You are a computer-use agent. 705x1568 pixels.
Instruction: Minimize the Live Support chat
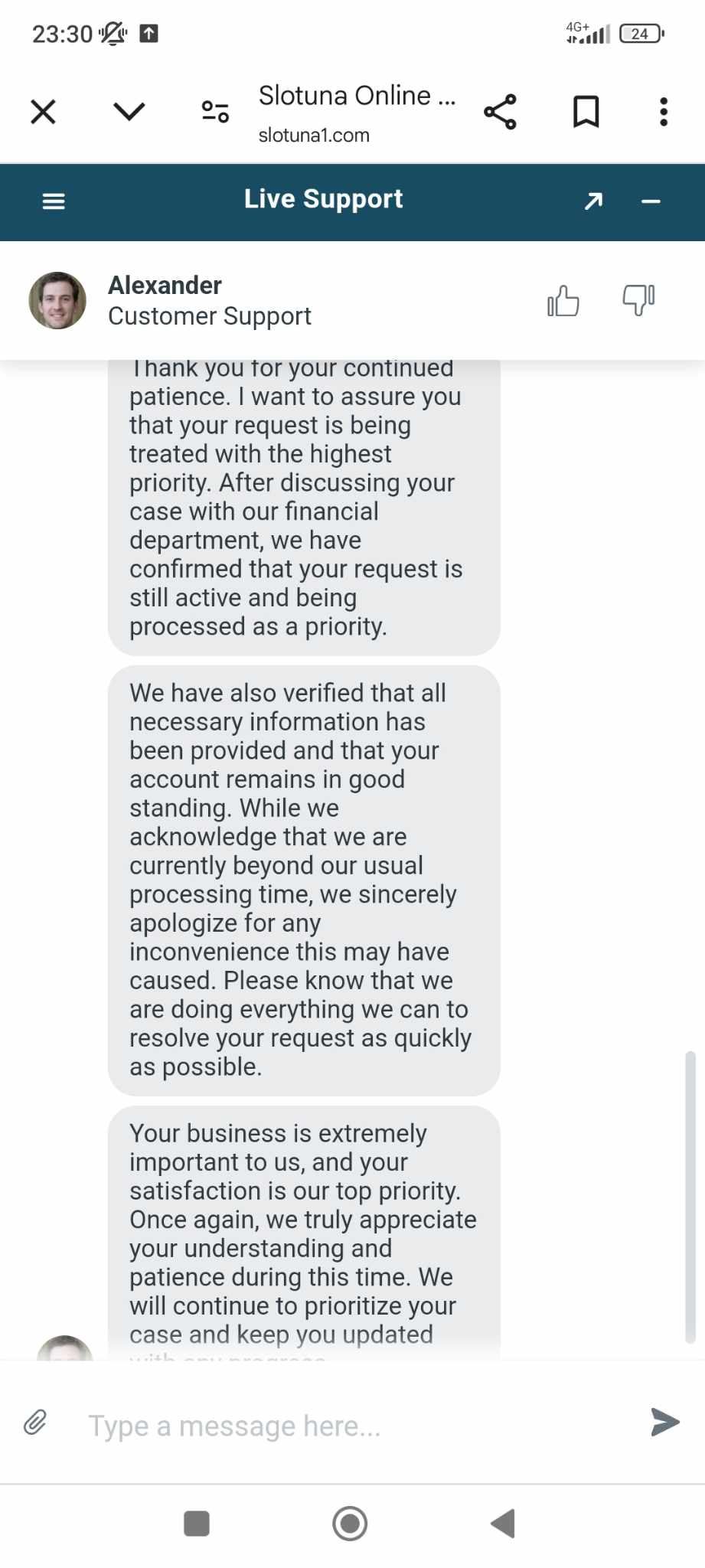tap(651, 201)
